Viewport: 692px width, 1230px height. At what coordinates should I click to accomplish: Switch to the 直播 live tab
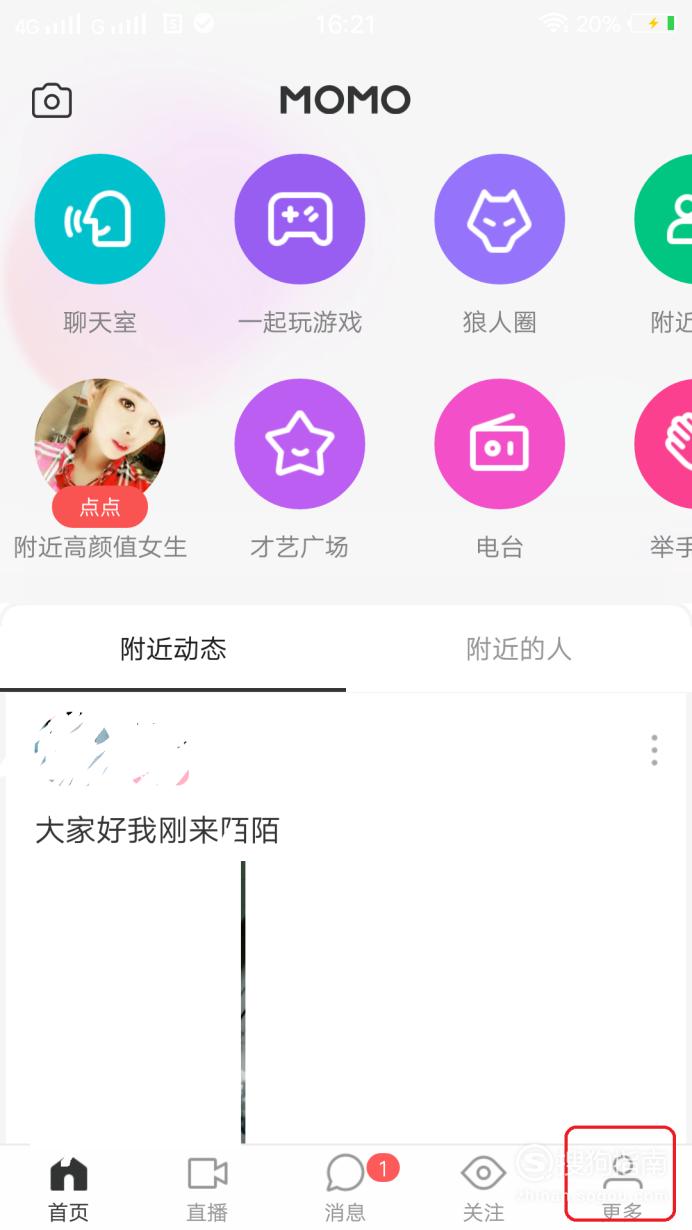tap(207, 1189)
